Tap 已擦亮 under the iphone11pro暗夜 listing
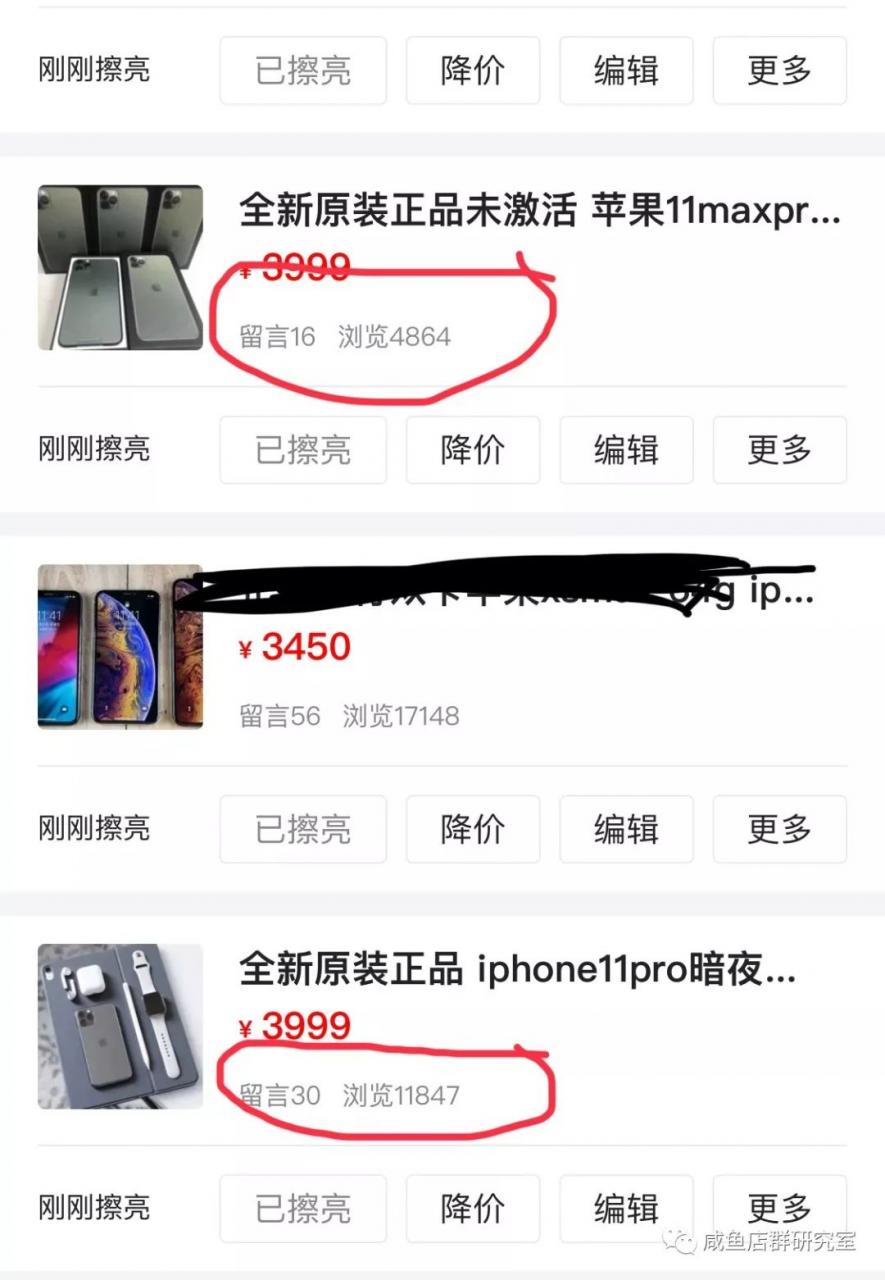Screen dimensions: 885x1280 coord(303,1208)
